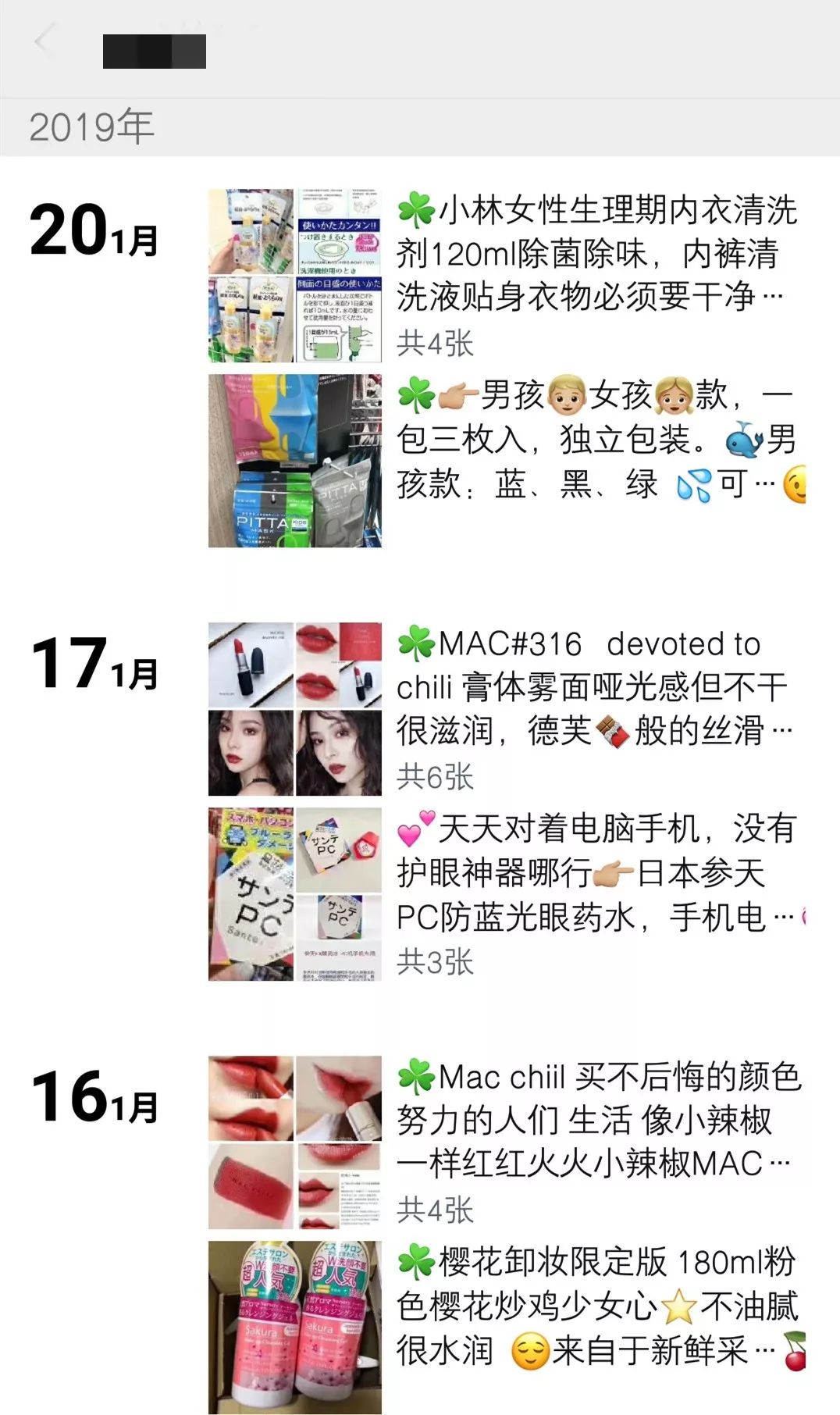Open the MAC#316 devoted to chili post

[597, 687]
